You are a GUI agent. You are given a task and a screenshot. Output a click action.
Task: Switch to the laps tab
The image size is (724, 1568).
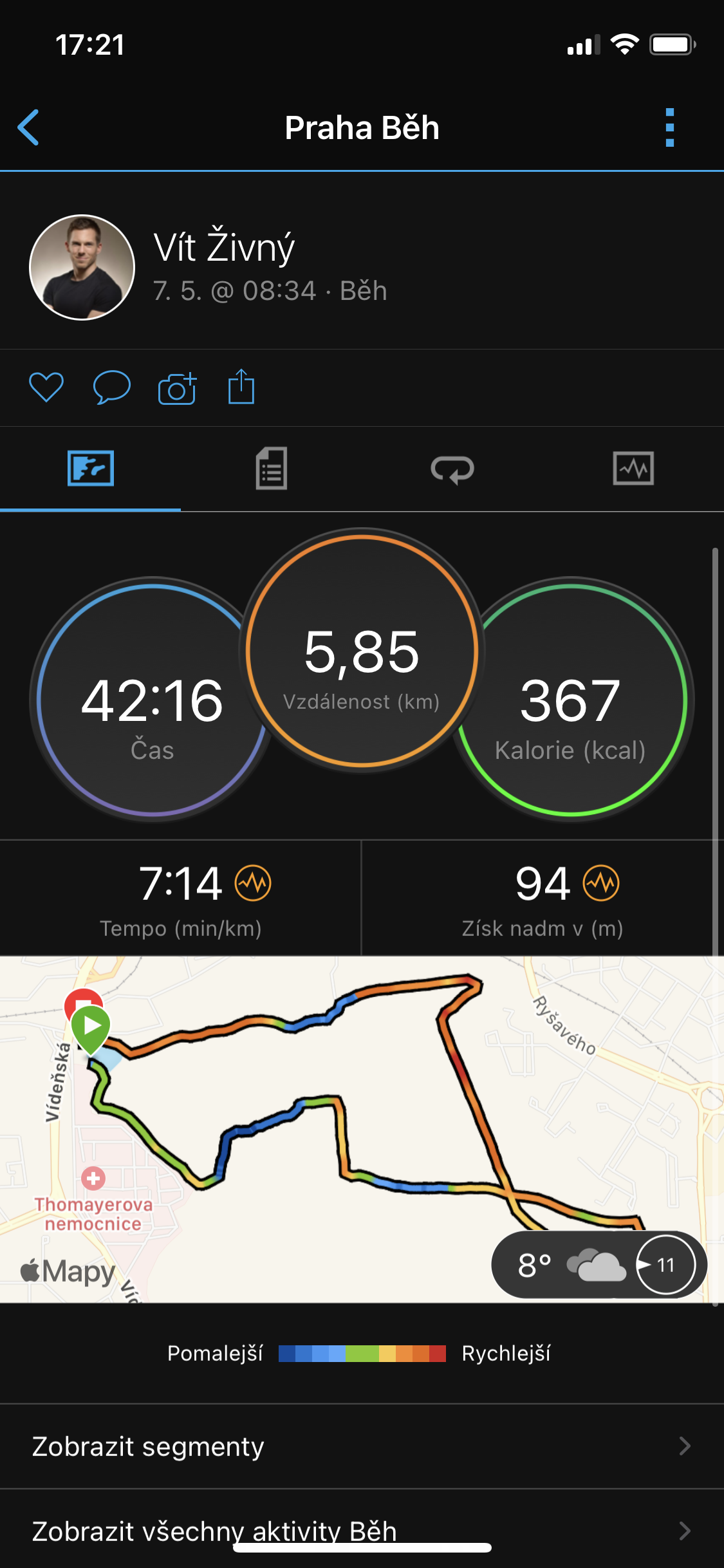click(452, 469)
